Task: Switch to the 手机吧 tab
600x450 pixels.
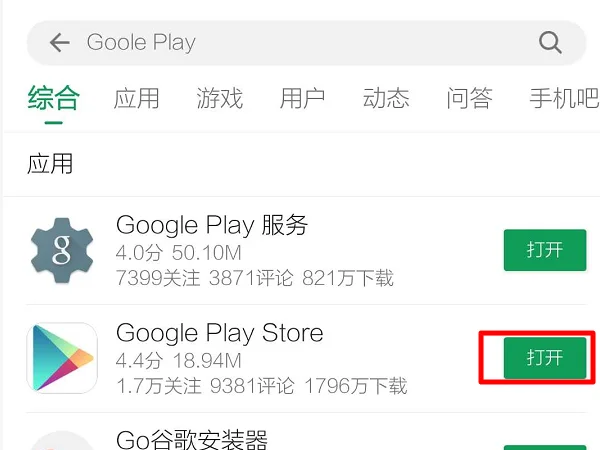Action: 563,98
